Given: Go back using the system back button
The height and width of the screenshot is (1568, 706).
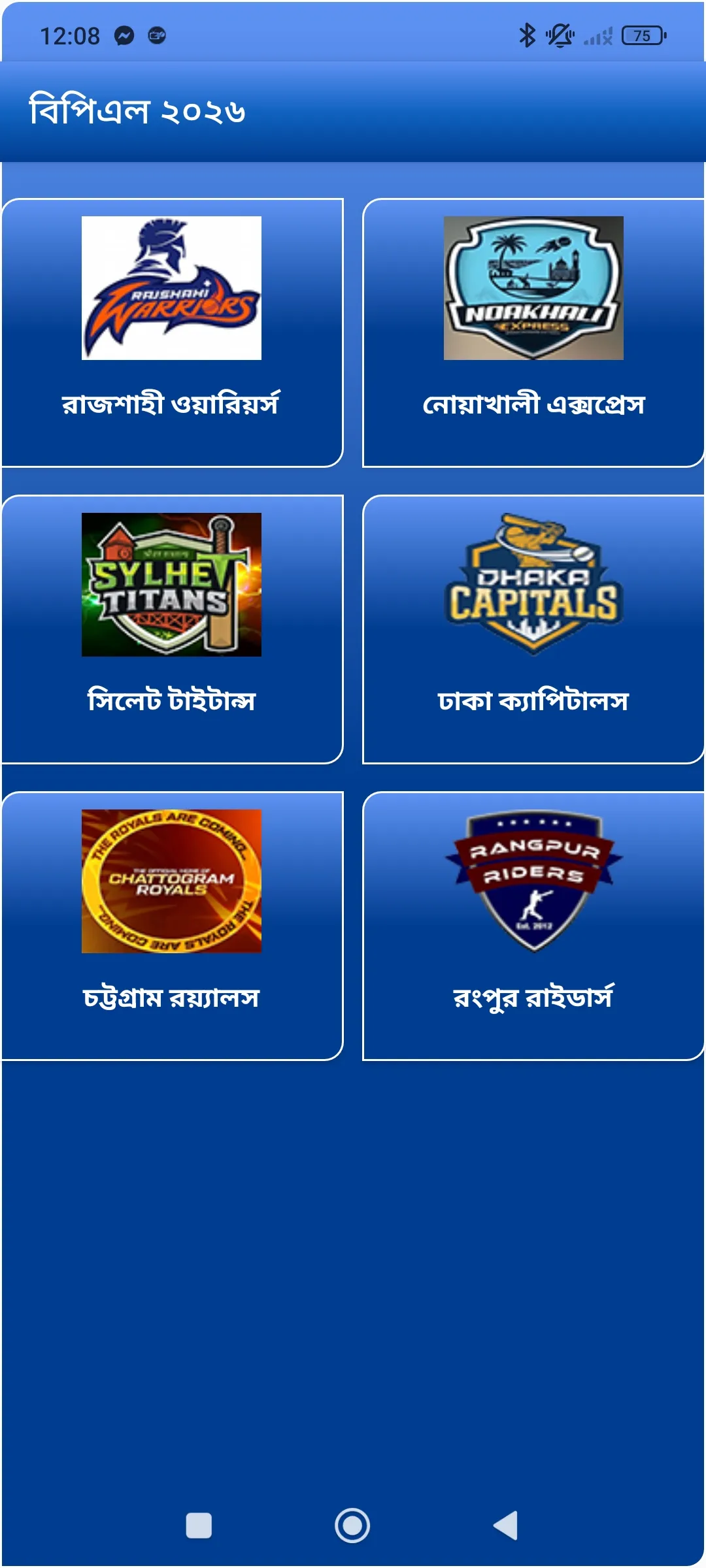Looking at the screenshot, I should [x=505, y=1526].
